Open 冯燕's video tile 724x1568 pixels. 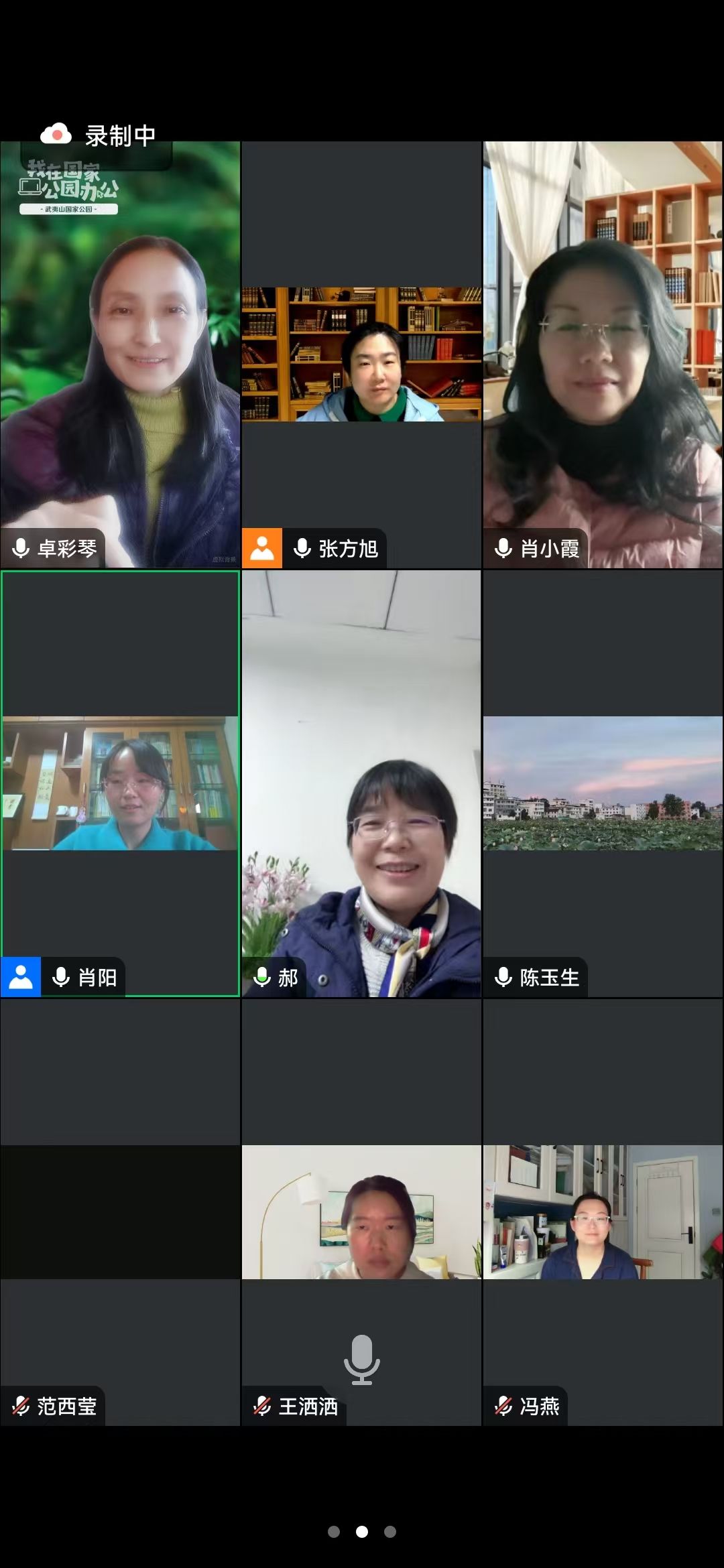point(603,1212)
